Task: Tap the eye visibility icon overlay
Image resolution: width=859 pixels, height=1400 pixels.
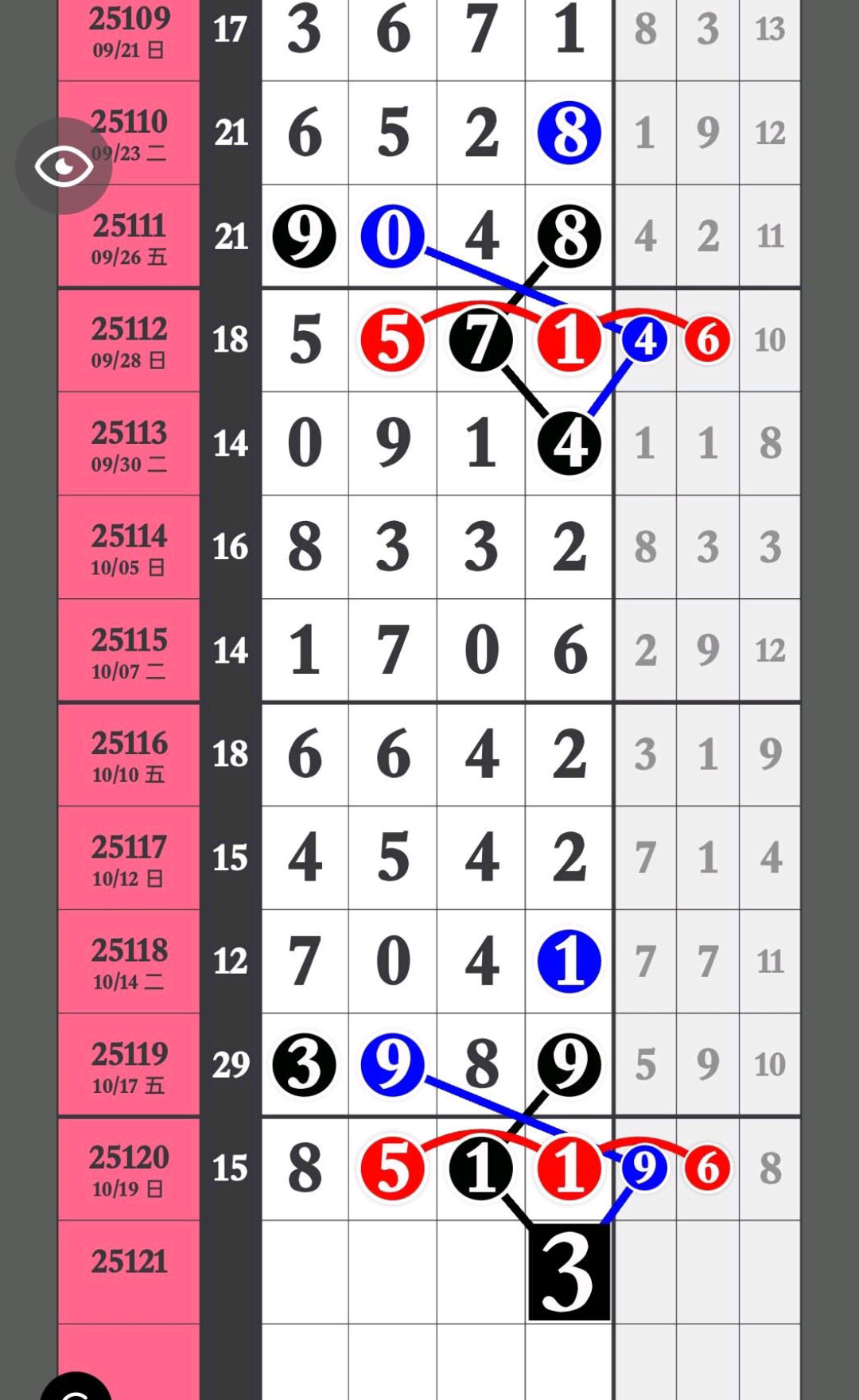Action: click(x=64, y=165)
